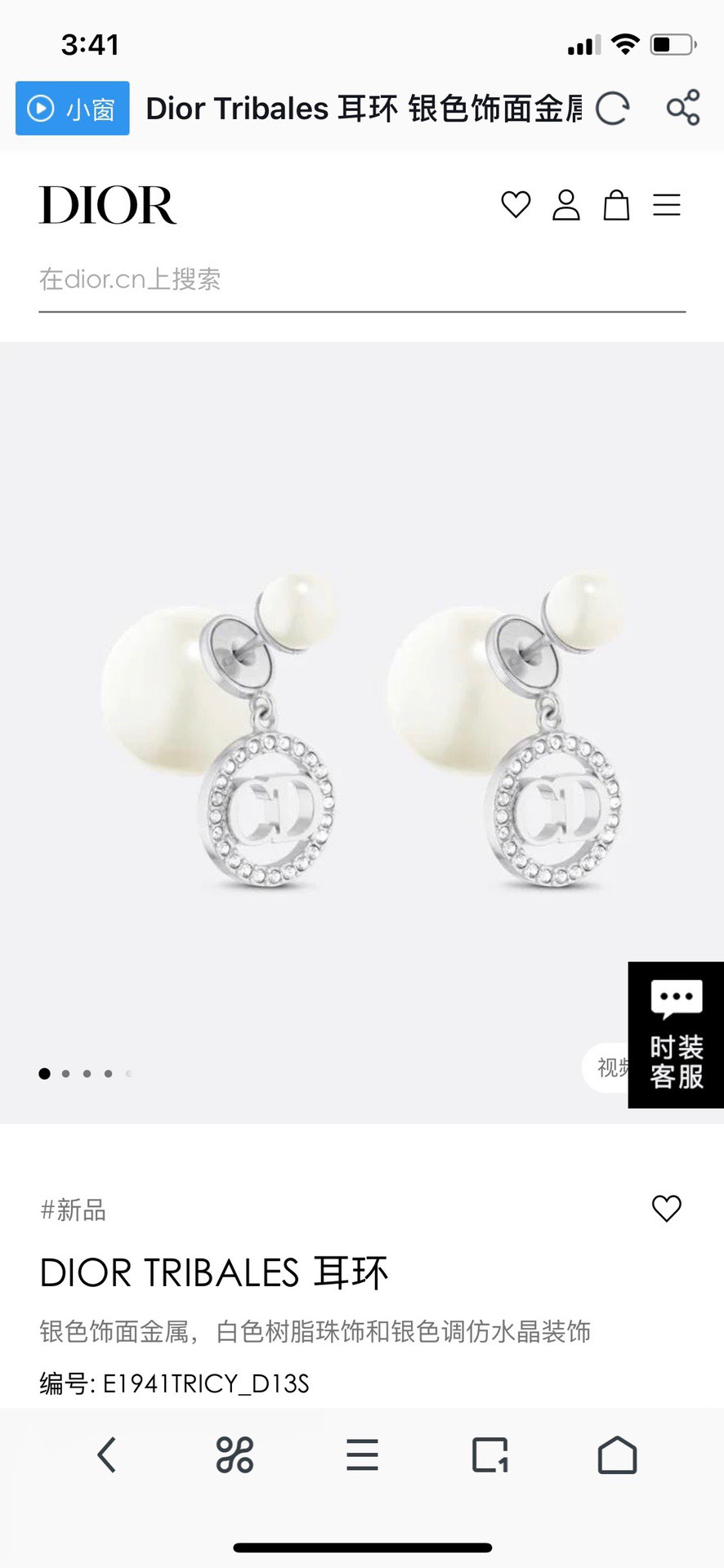Open the browser bottom menu

(x=362, y=1454)
